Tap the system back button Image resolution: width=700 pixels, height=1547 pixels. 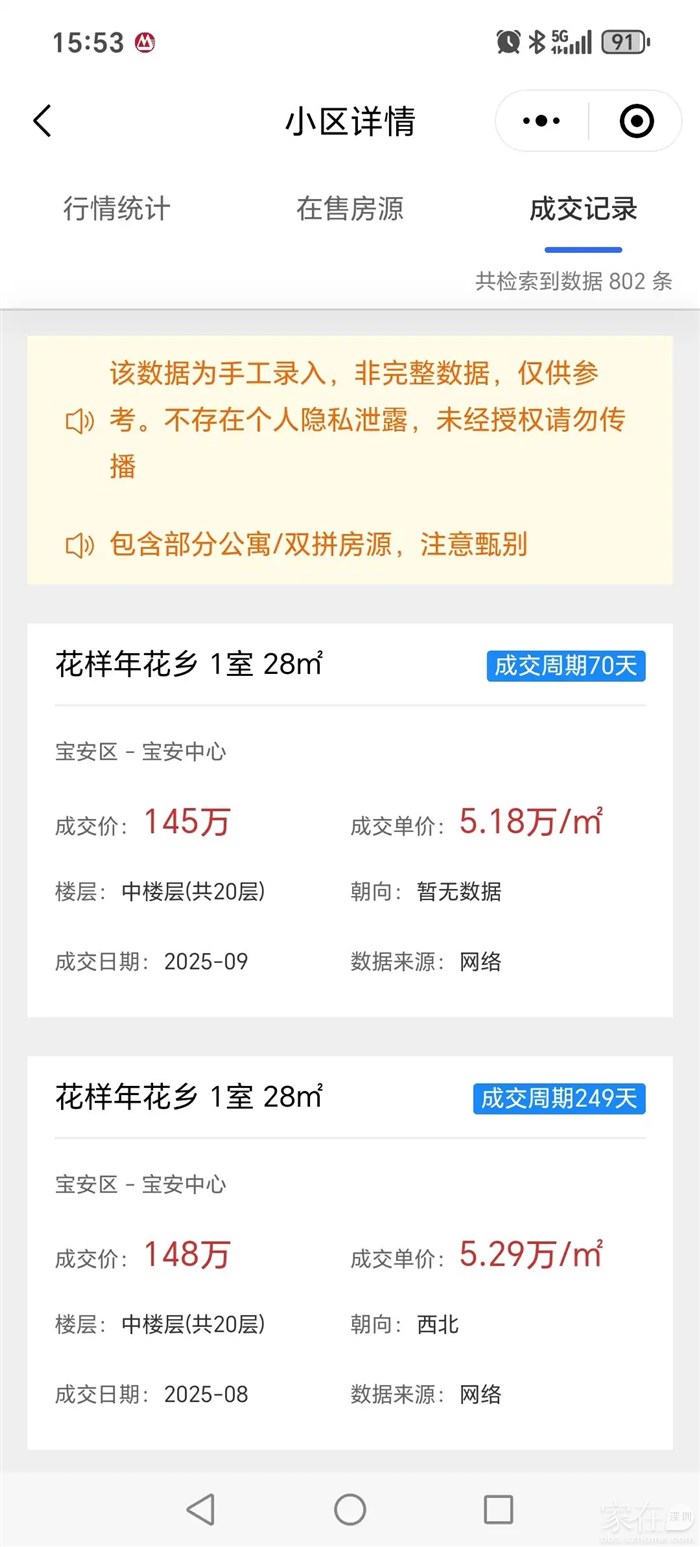point(201,1509)
